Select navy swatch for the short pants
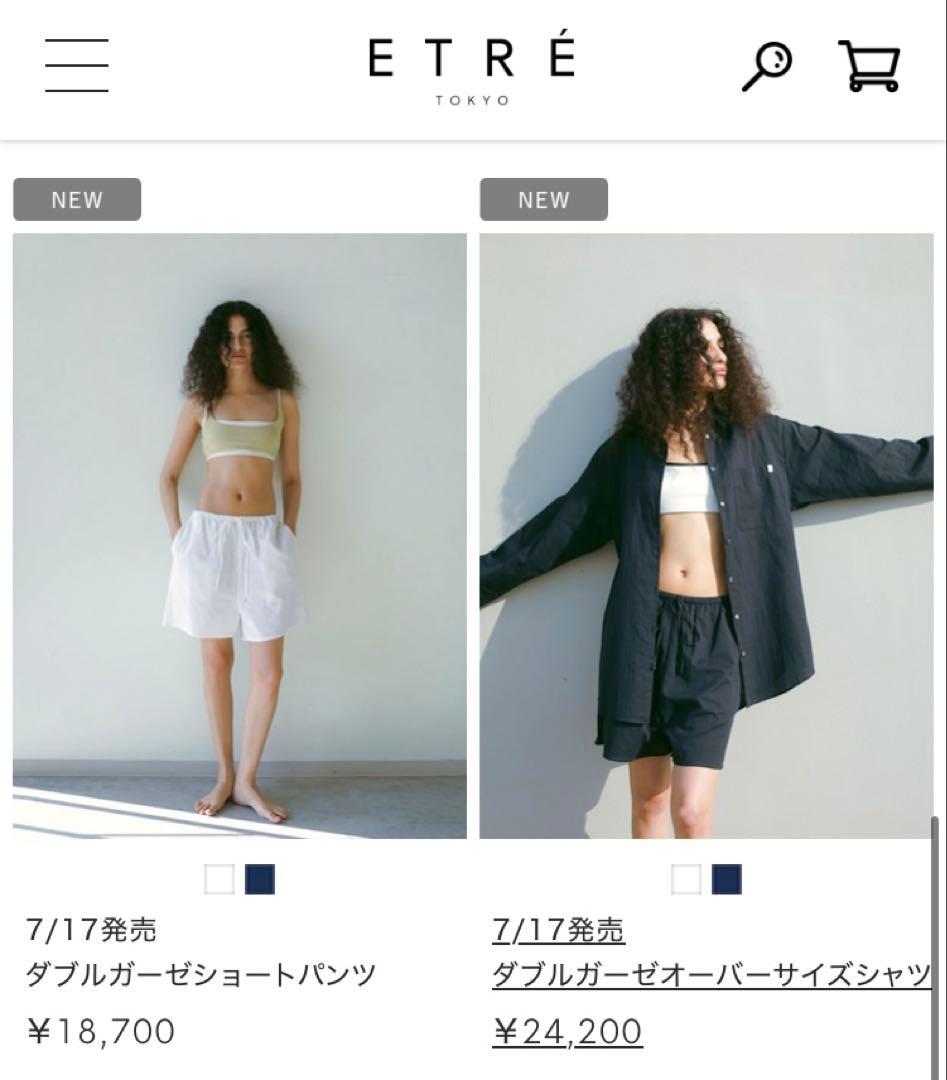947x1080 pixels. 260,879
